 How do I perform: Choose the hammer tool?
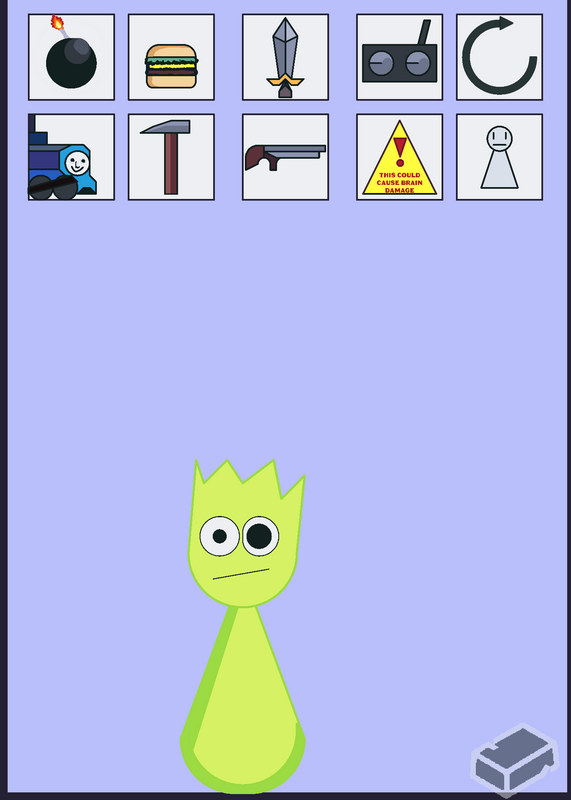[171, 157]
